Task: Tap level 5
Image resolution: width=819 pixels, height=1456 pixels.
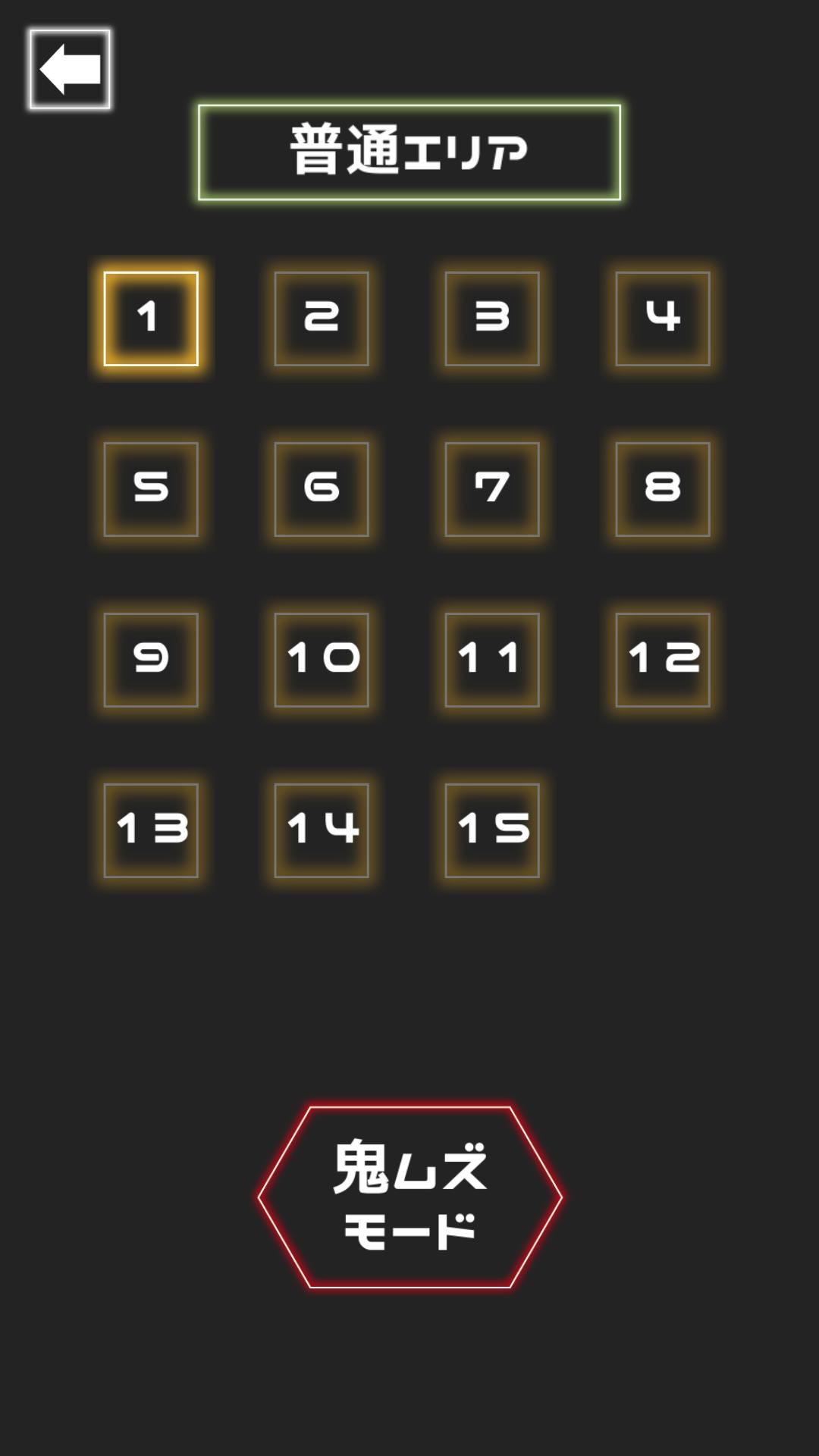Action: pyautogui.click(x=151, y=489)
